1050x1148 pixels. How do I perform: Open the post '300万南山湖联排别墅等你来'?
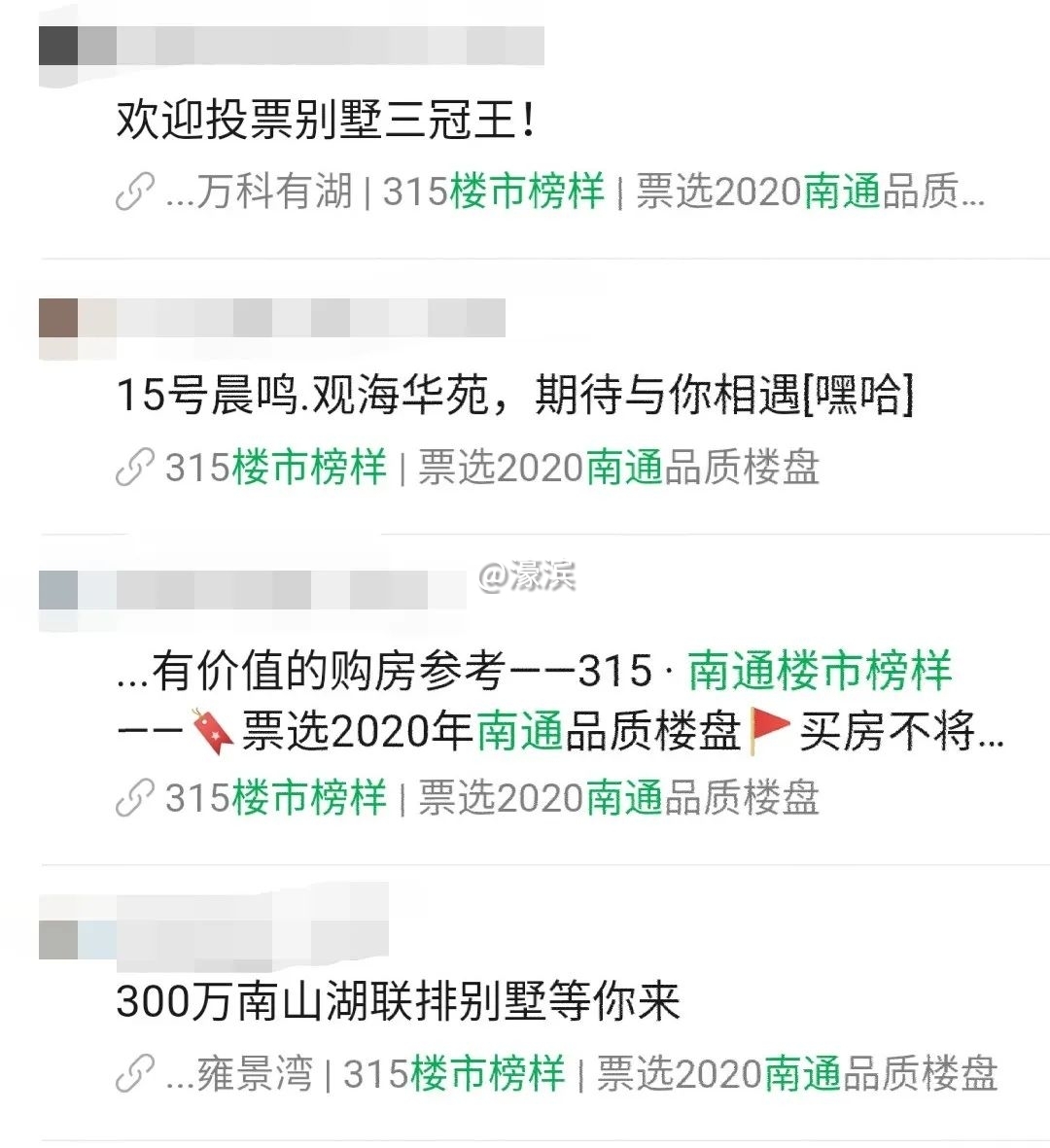click(x=397, y=1002)
